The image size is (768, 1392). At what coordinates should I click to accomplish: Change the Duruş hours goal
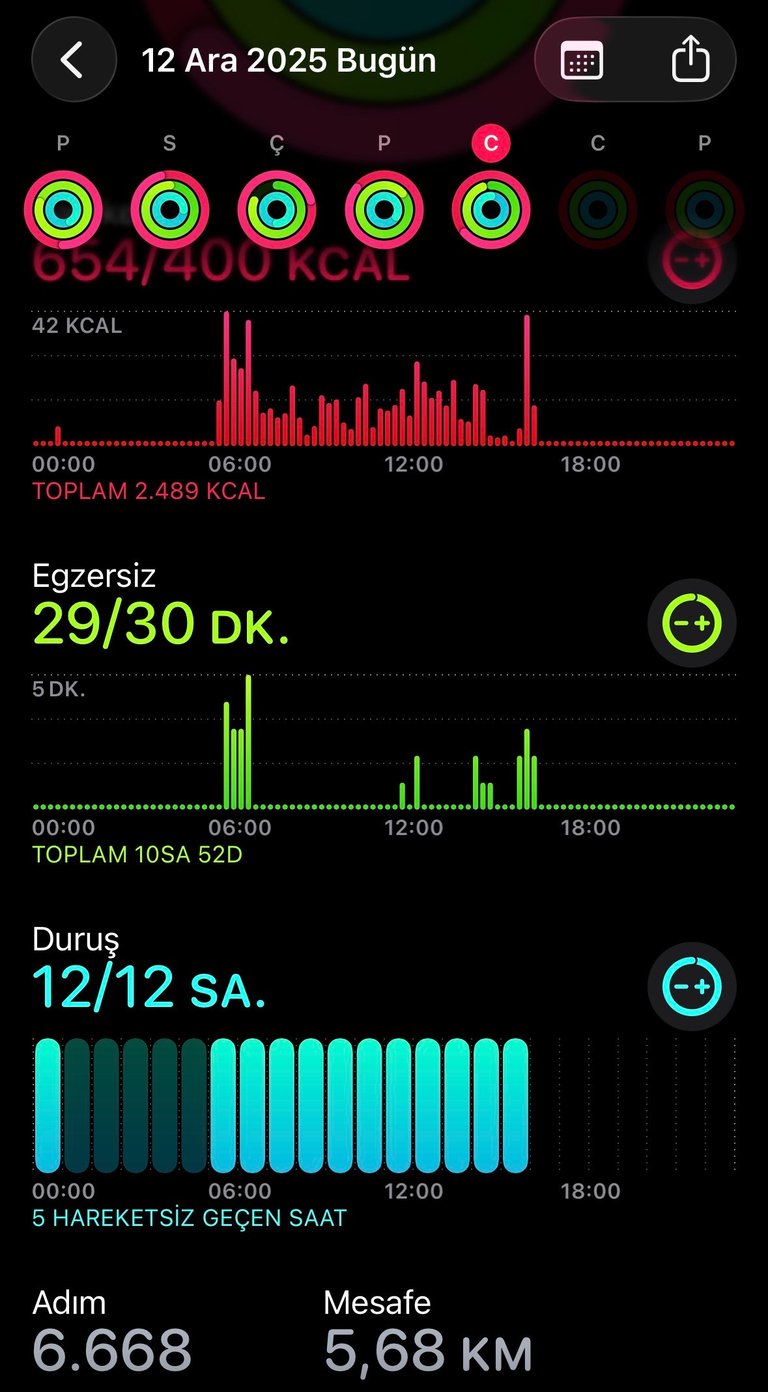coord(692,987)
